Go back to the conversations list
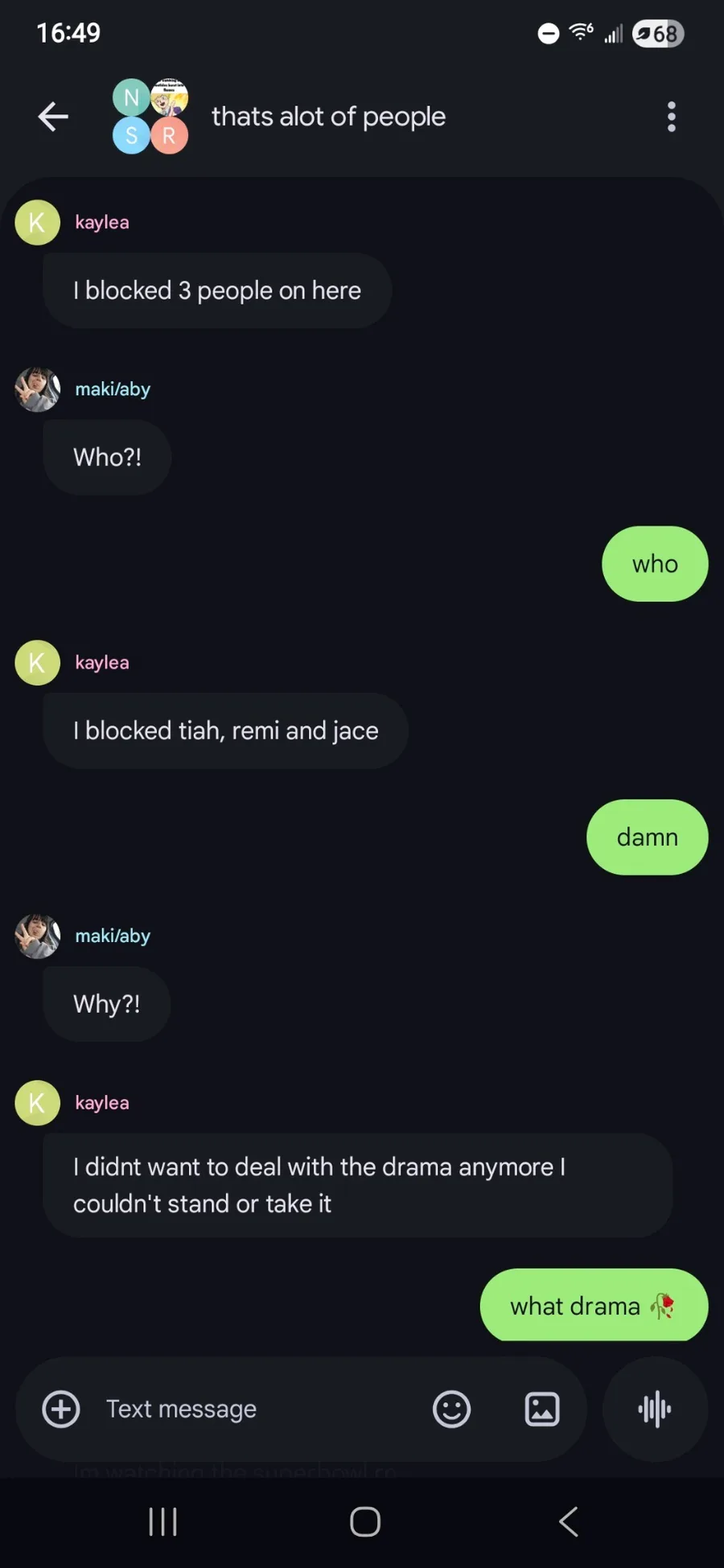Screen dimensions: 724x1568 [53, 117]
